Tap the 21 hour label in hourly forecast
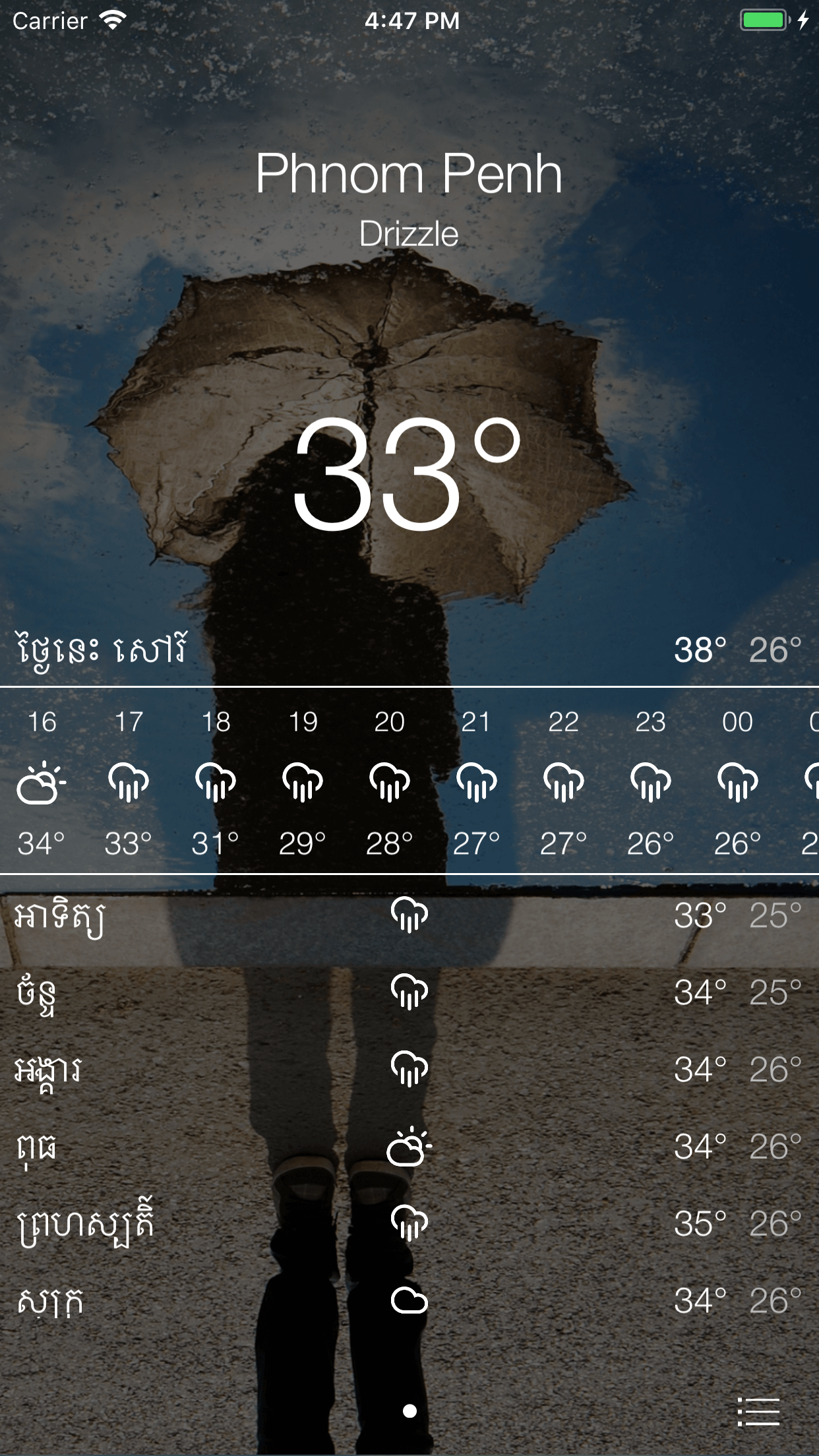Viewport: 819px width, 1456px height. click(477, 722)
